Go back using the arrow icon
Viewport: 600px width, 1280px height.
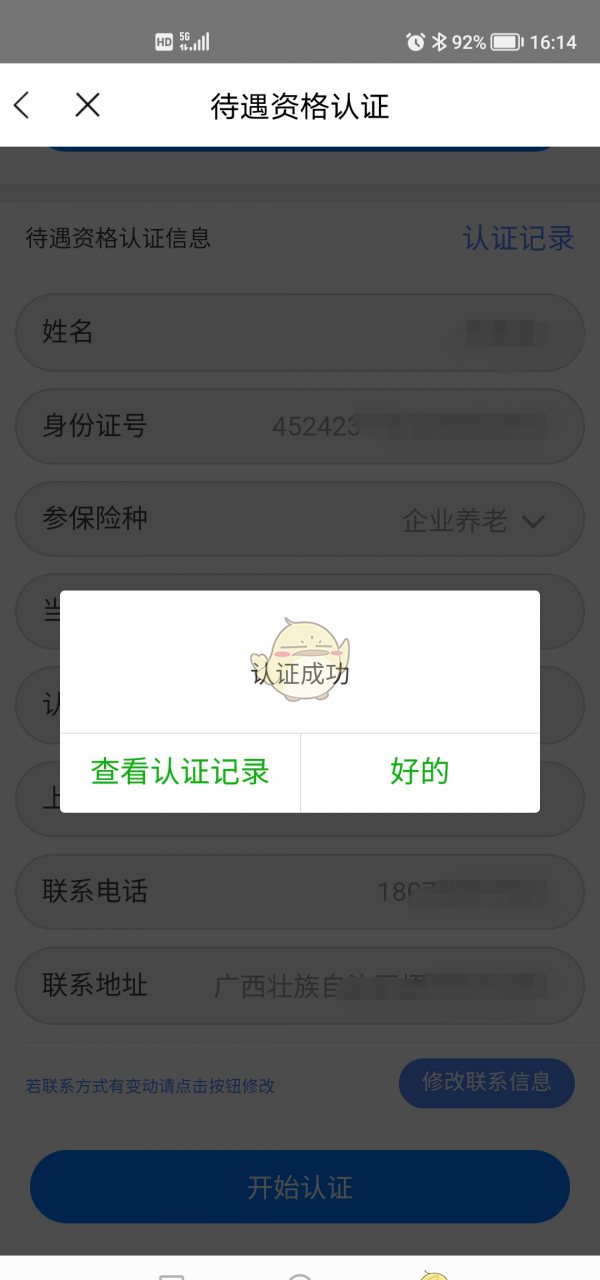22,105
